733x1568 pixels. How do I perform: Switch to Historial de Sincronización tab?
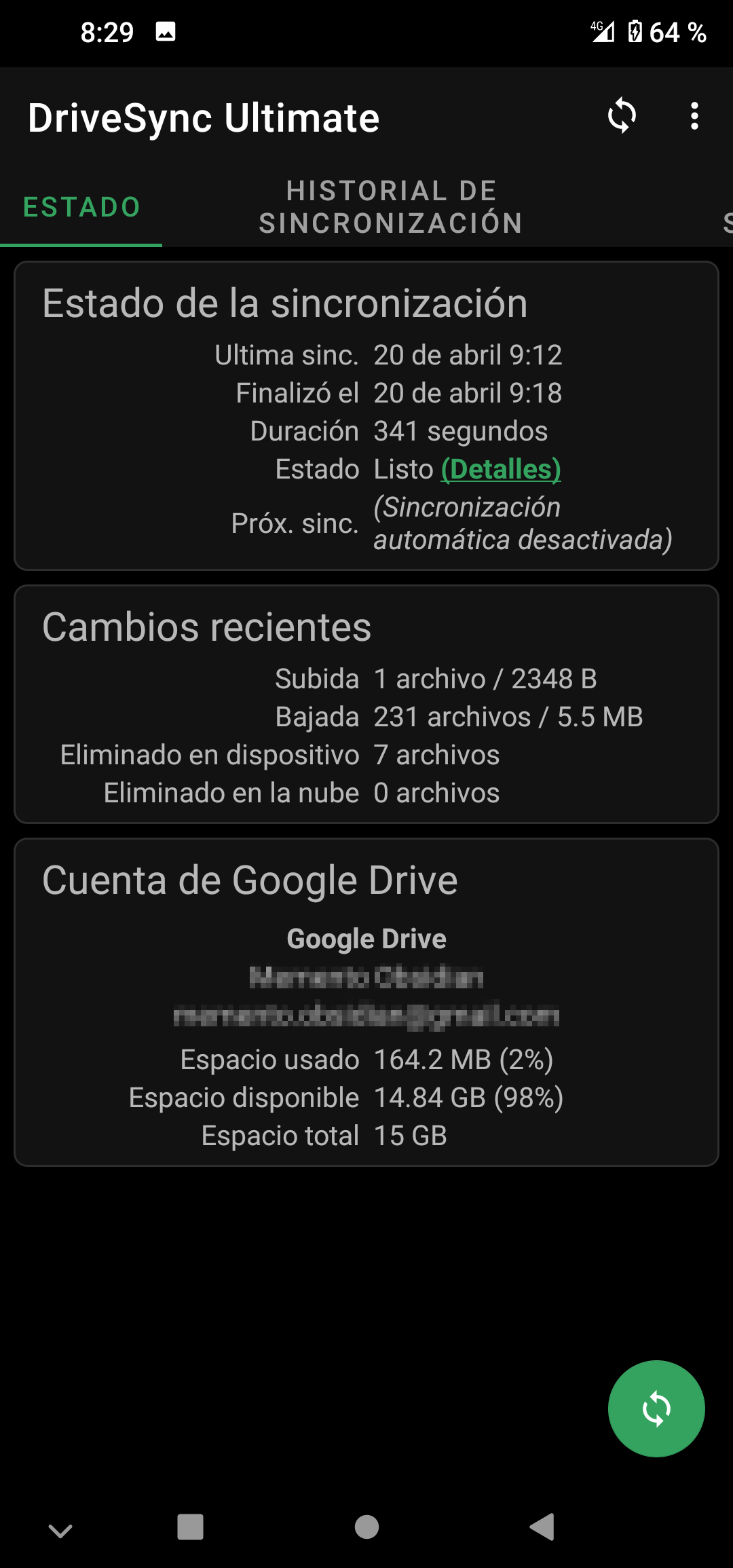(x=391, y=207)
